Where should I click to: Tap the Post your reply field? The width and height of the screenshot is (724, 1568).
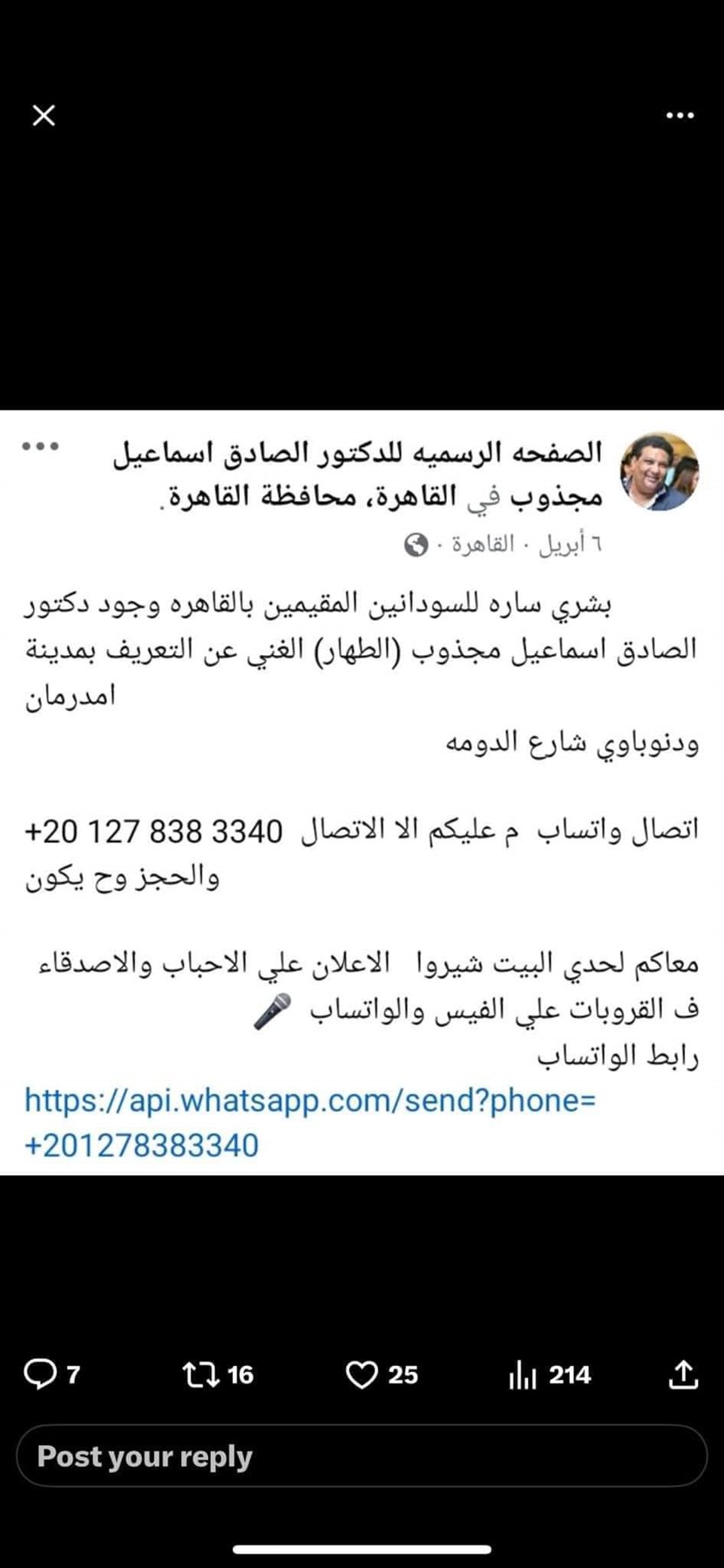(x=362, y=1456)
